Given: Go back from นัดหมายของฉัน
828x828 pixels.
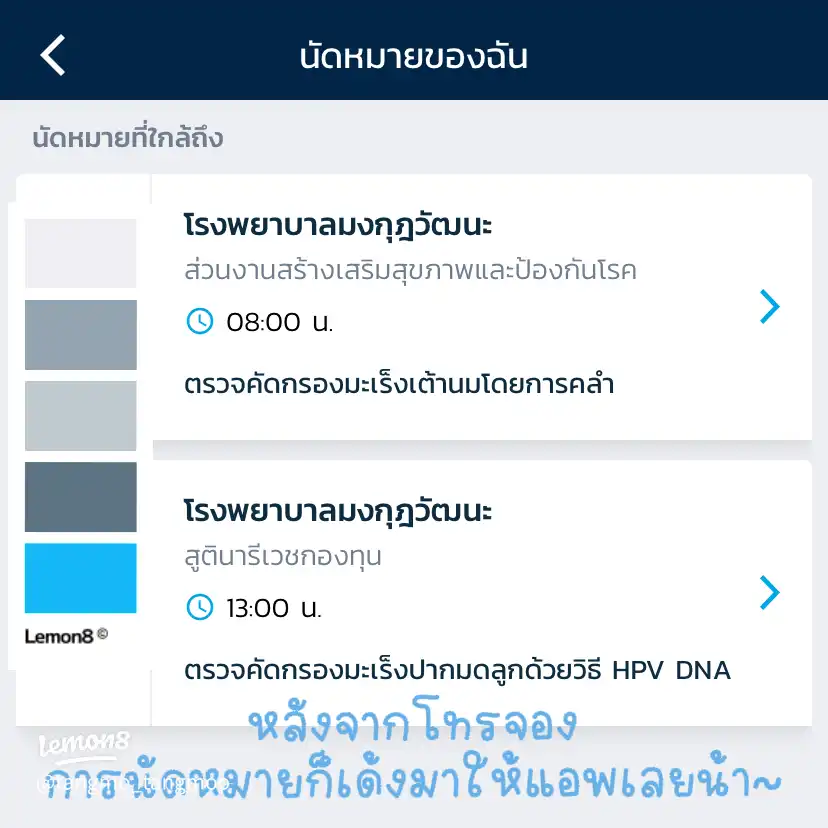Looking at the screenshot, I should click(x=53, y=55).
